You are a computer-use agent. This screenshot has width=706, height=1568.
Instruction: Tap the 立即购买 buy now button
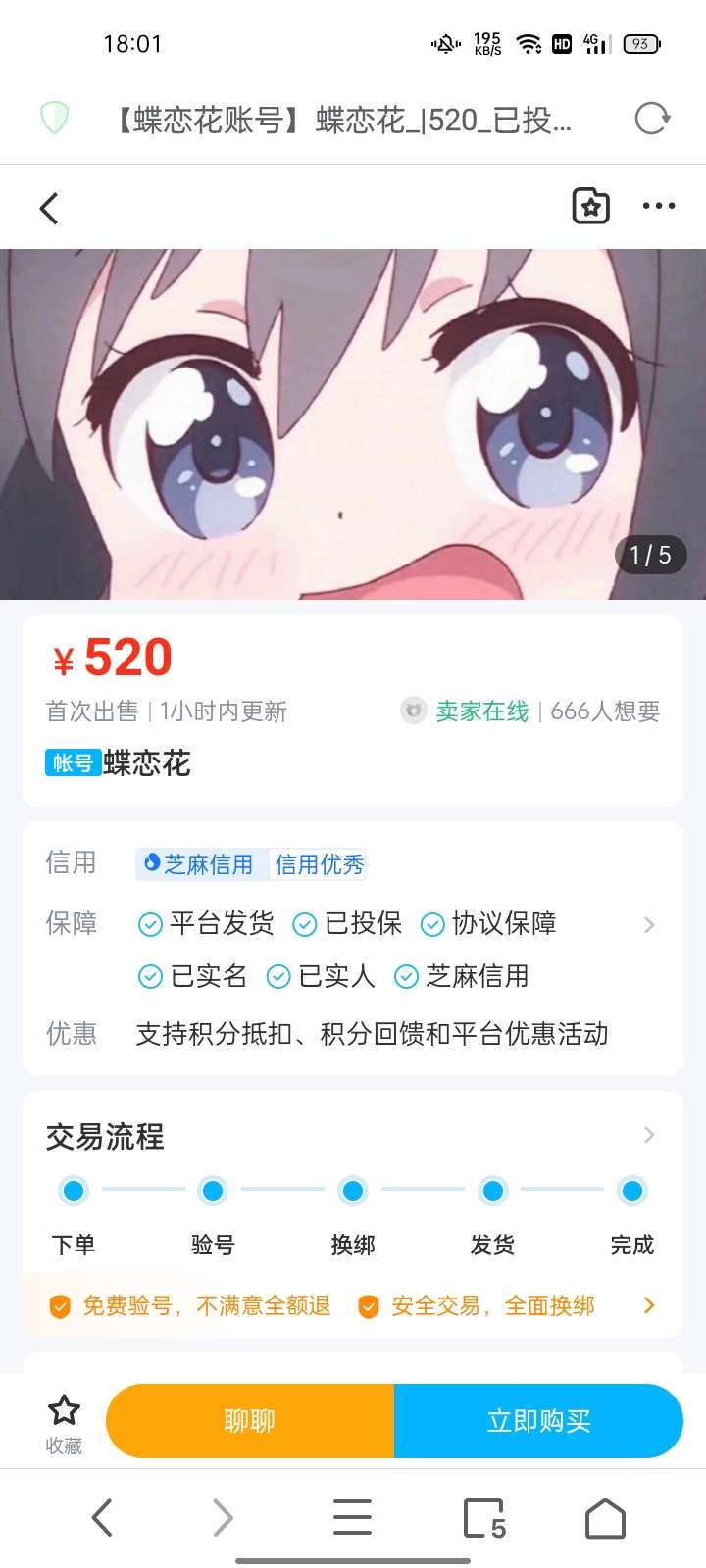[x=538, y=1421]
